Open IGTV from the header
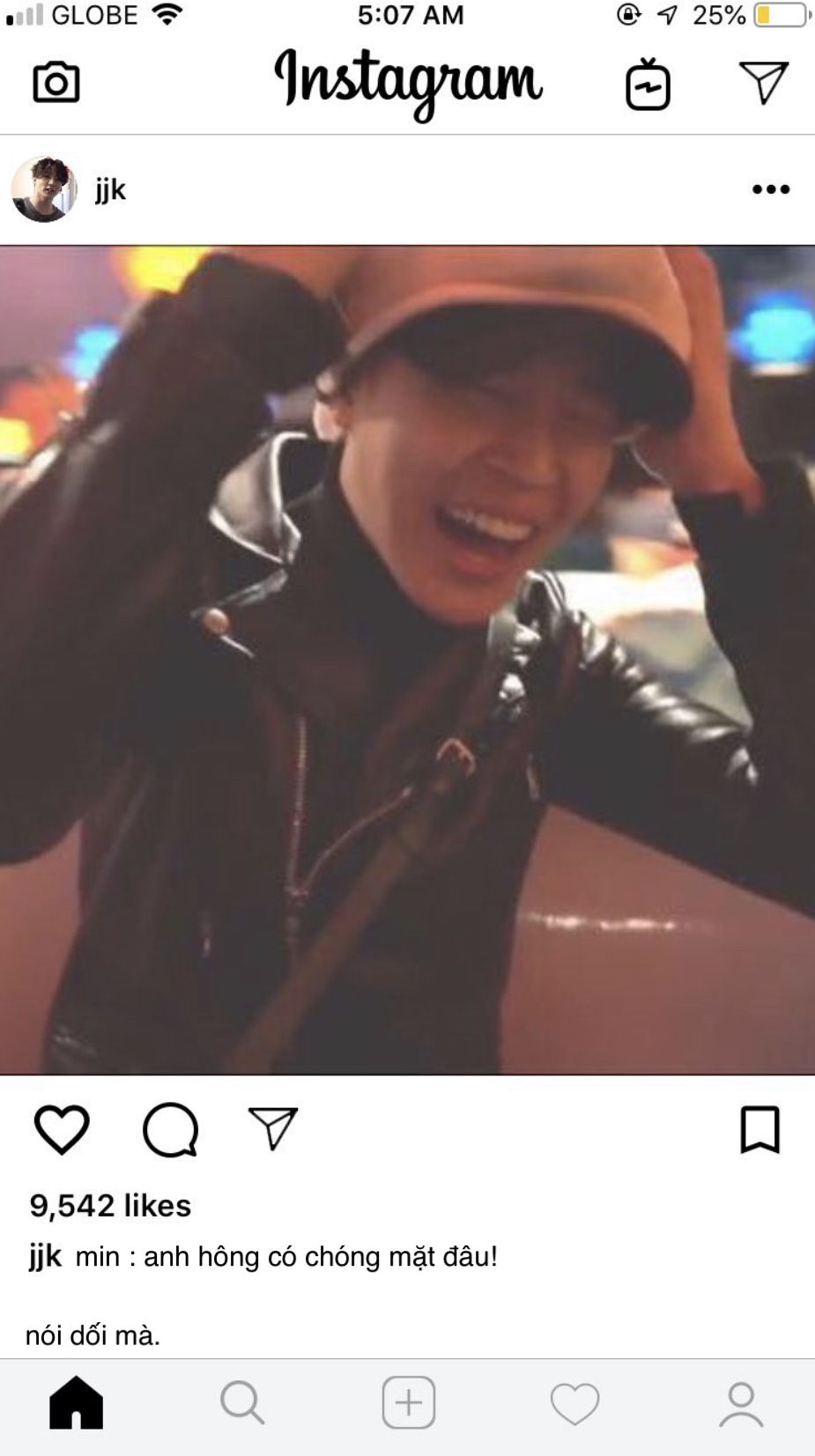 coord(648,84)
